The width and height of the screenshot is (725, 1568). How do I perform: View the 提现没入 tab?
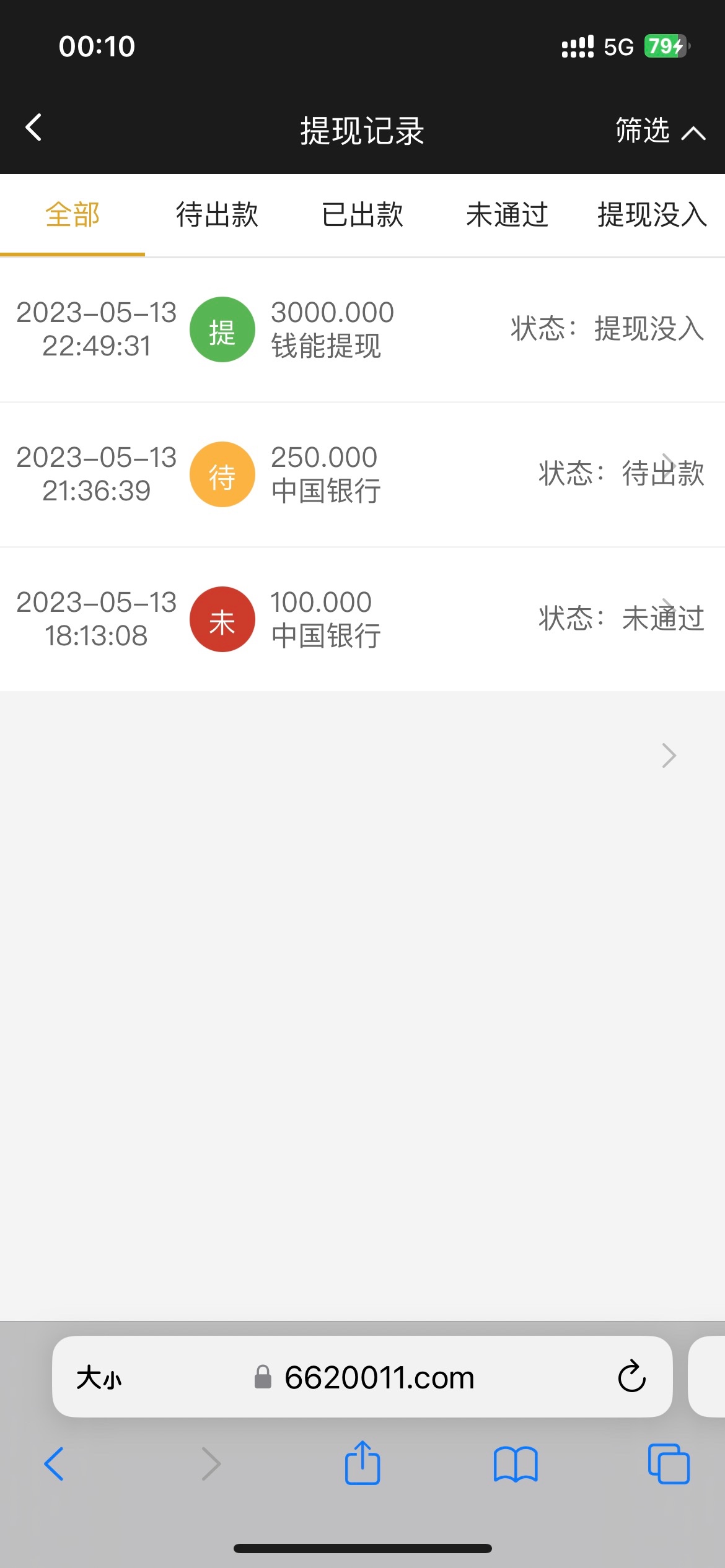coord(652,216)
